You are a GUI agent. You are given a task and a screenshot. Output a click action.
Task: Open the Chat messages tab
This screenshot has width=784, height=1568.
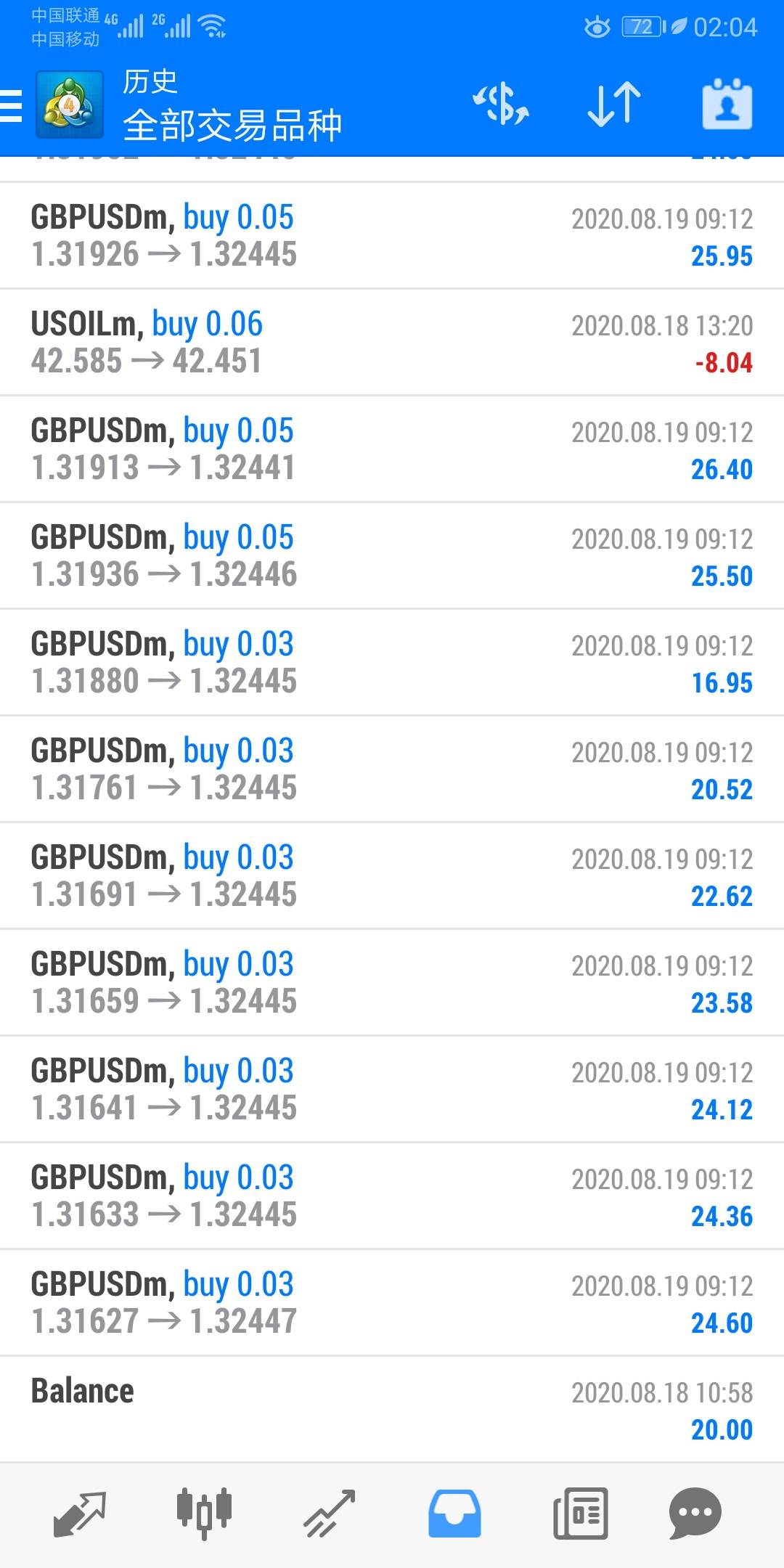point(695,1514)
